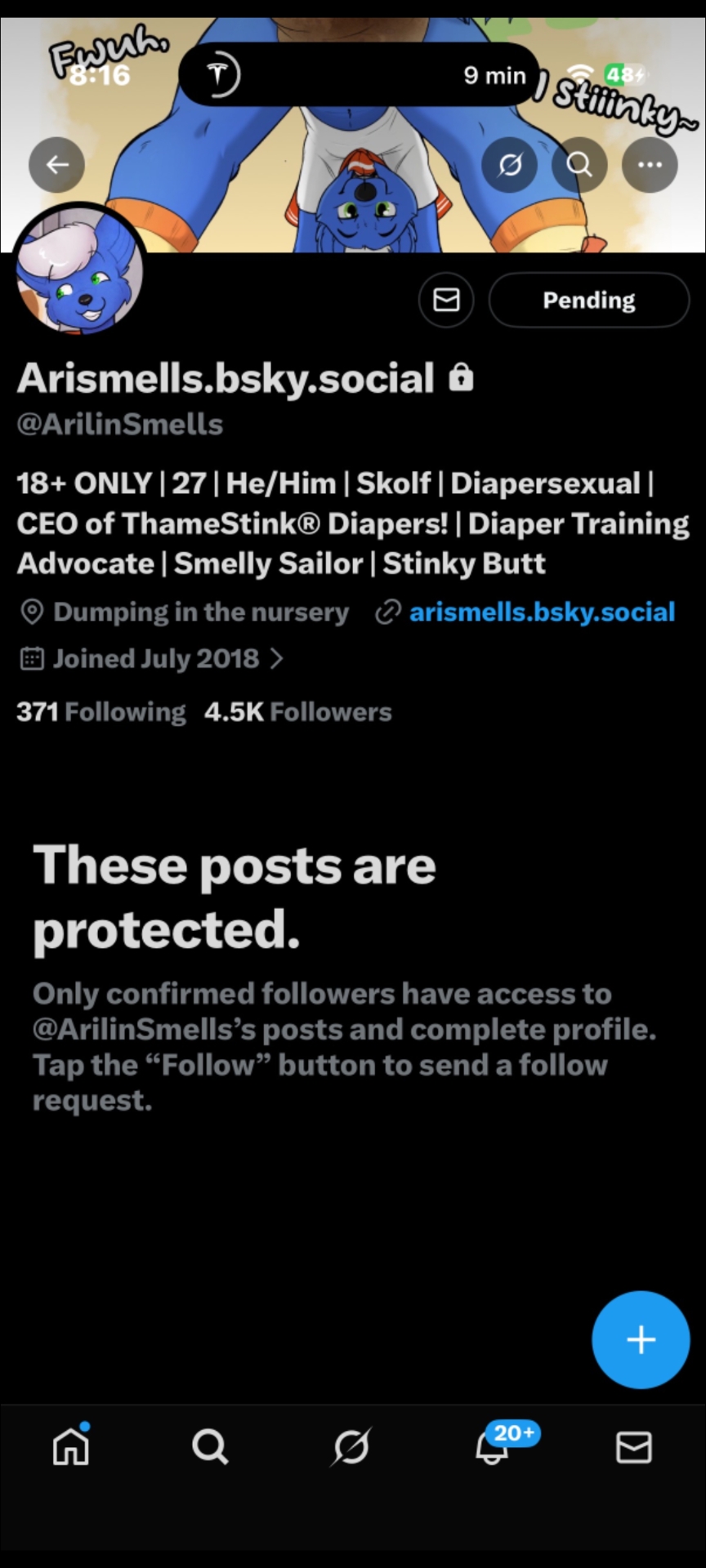Search this profile's posts
The width and height of the screenshot is (706, 1568).
(579, 165)
